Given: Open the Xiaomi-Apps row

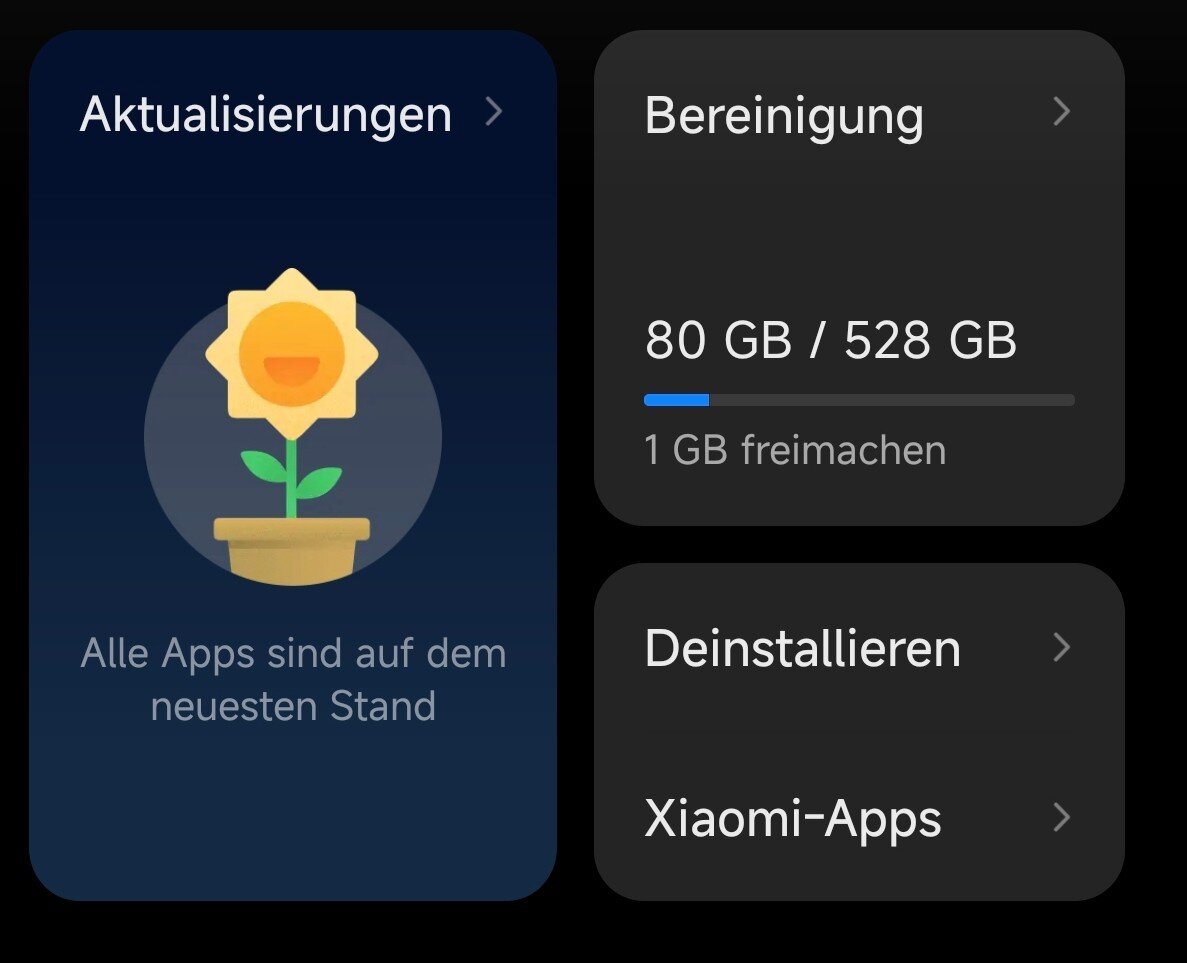Looking at the screenshot, I should (x=858, y=818).
